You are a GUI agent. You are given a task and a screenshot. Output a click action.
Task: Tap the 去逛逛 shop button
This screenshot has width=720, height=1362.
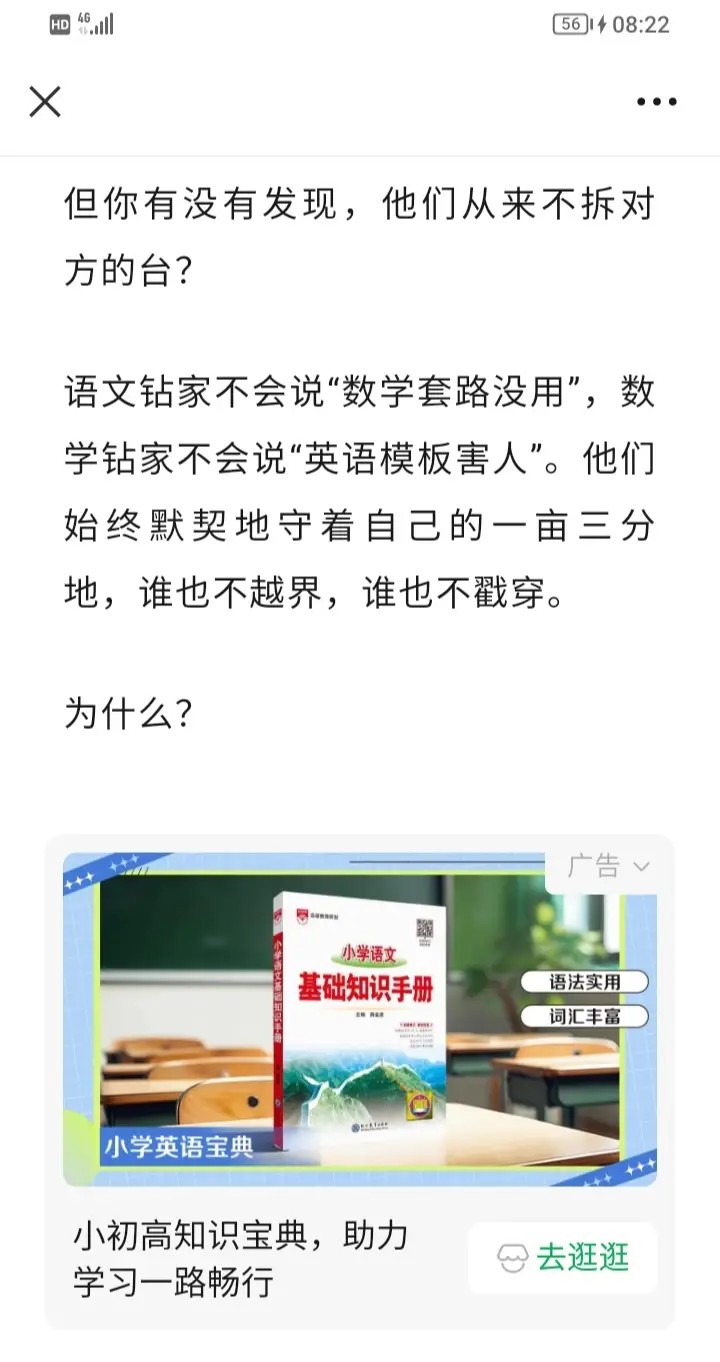tap(563, 1257)
